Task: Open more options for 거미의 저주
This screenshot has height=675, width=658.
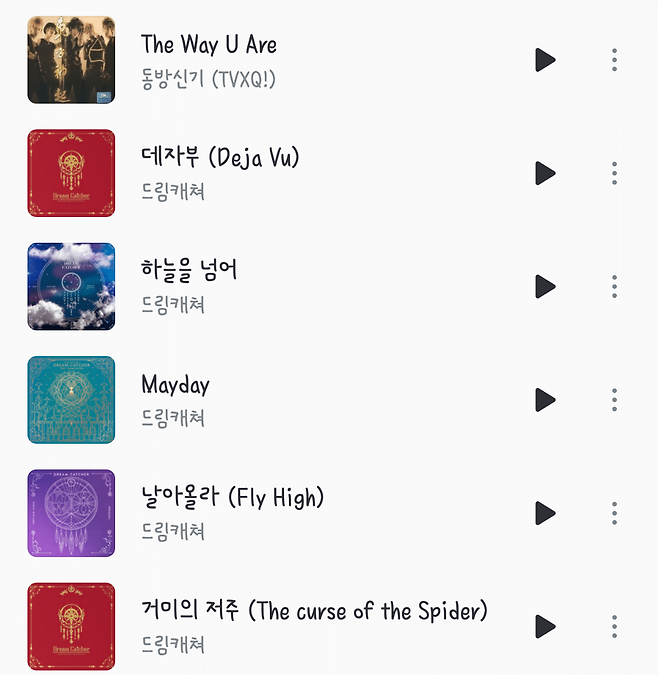Action: (x=614, y=626)
